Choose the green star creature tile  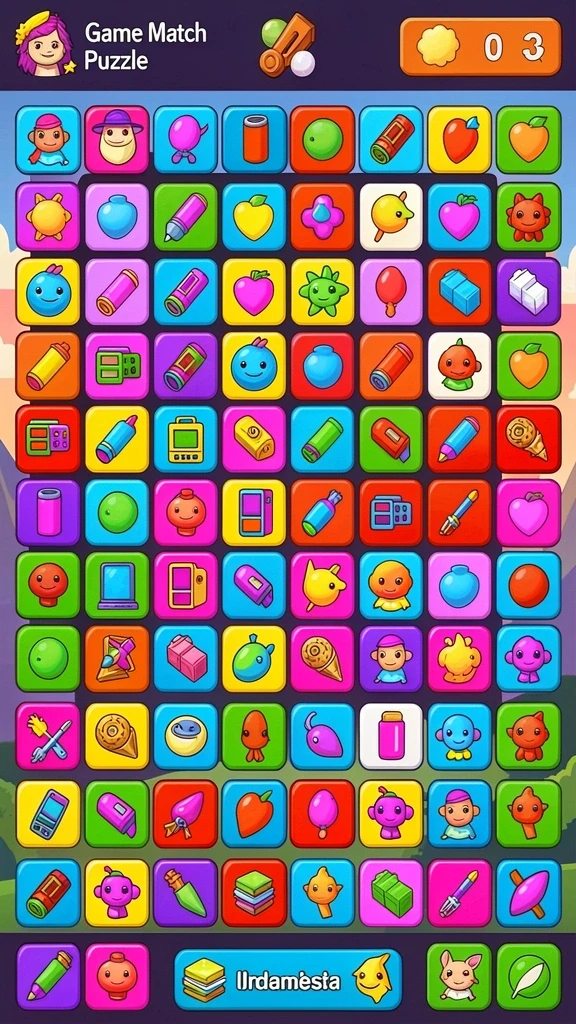[323, 292]
